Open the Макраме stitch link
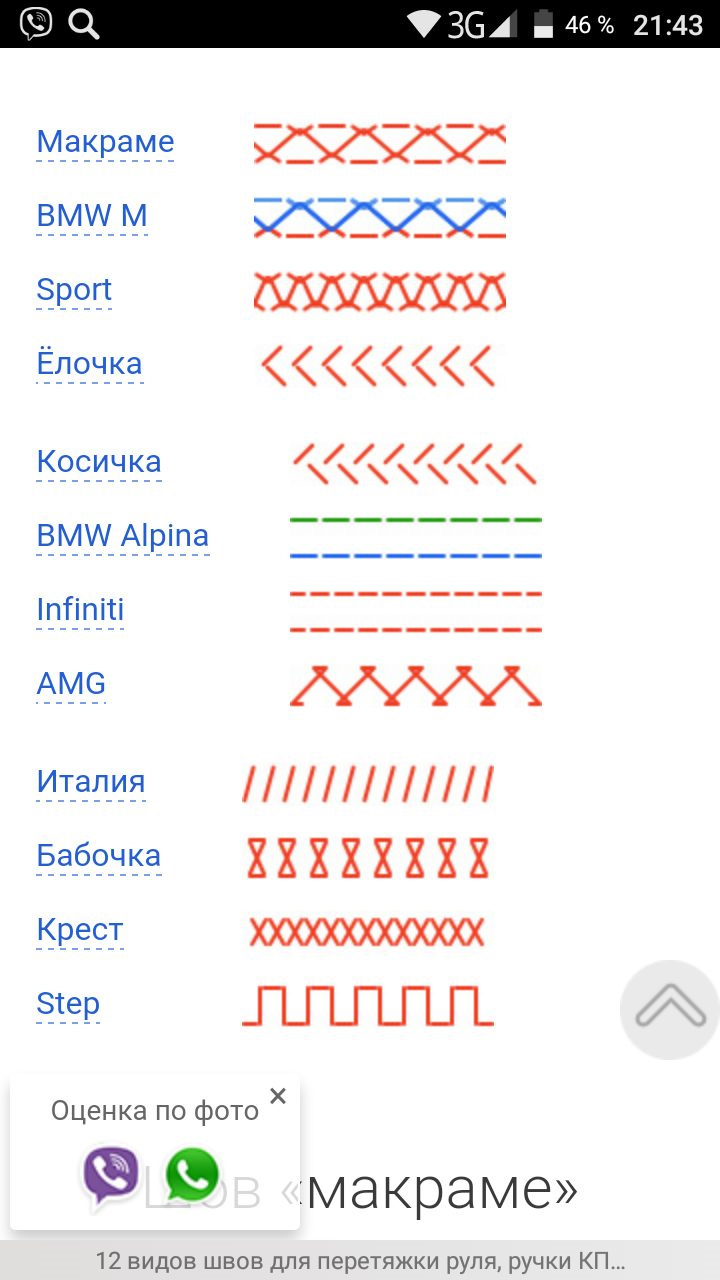This screenshot has height=1280, width=720. point(105,142)
